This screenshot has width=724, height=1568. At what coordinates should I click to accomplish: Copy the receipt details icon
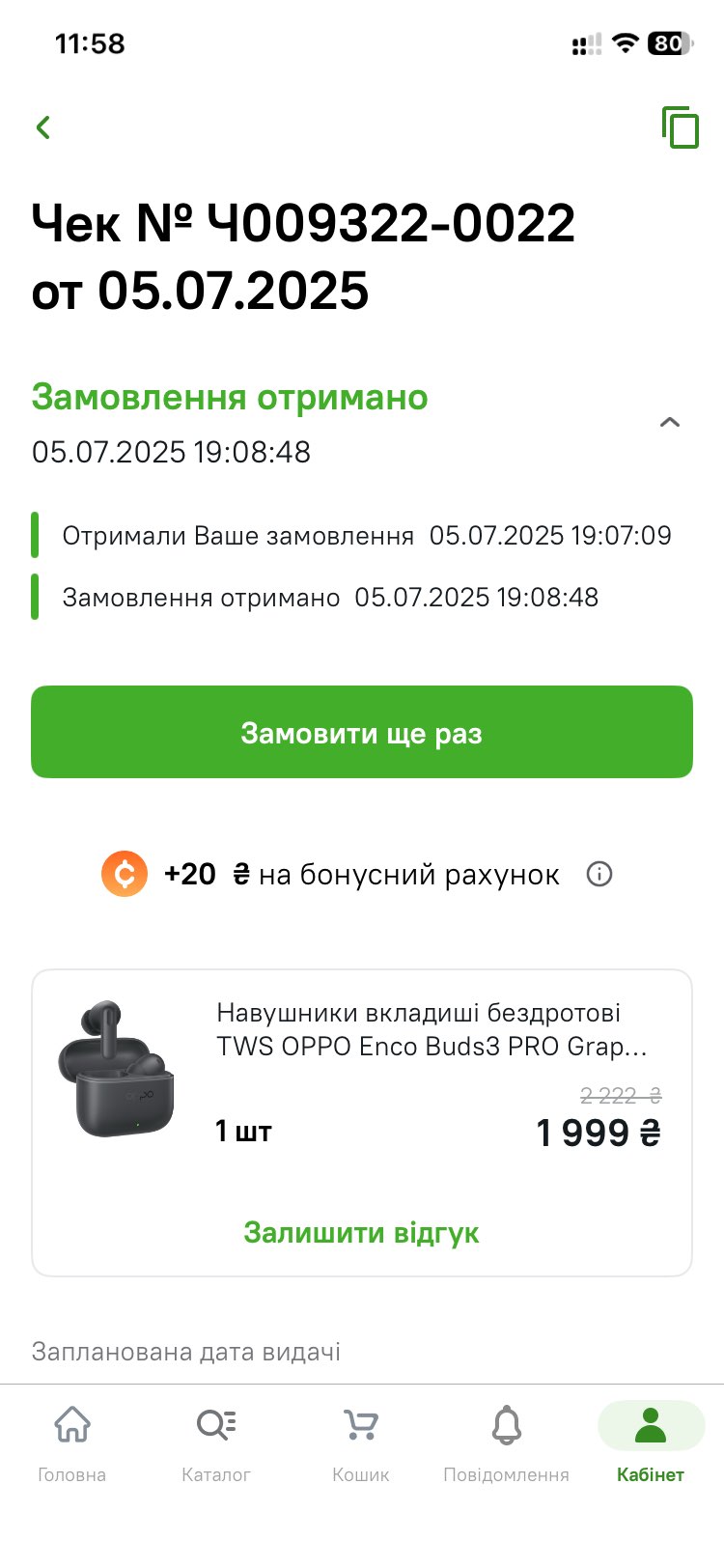point(680,127)
